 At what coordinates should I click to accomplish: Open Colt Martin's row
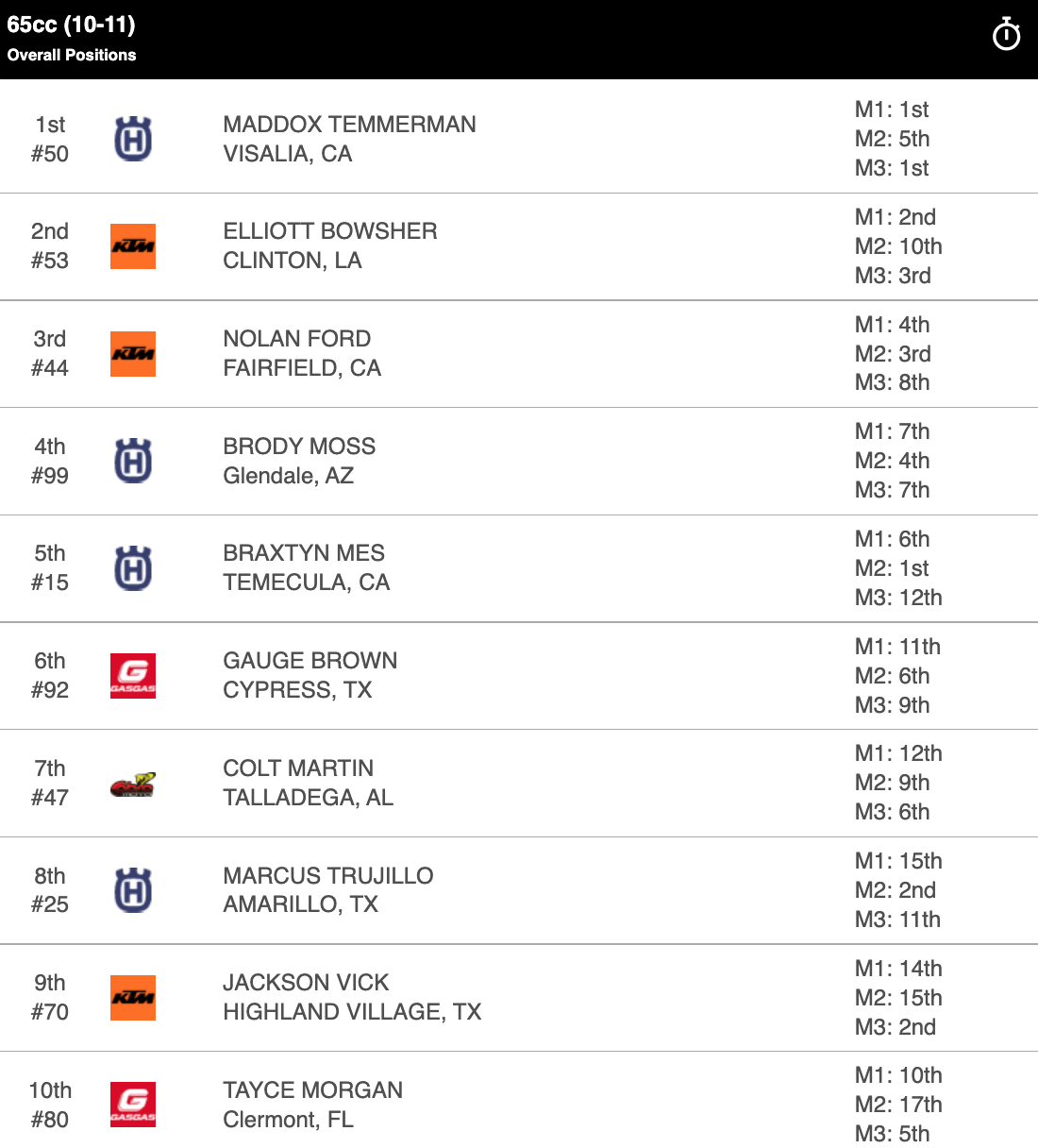[x=298, y=783]
